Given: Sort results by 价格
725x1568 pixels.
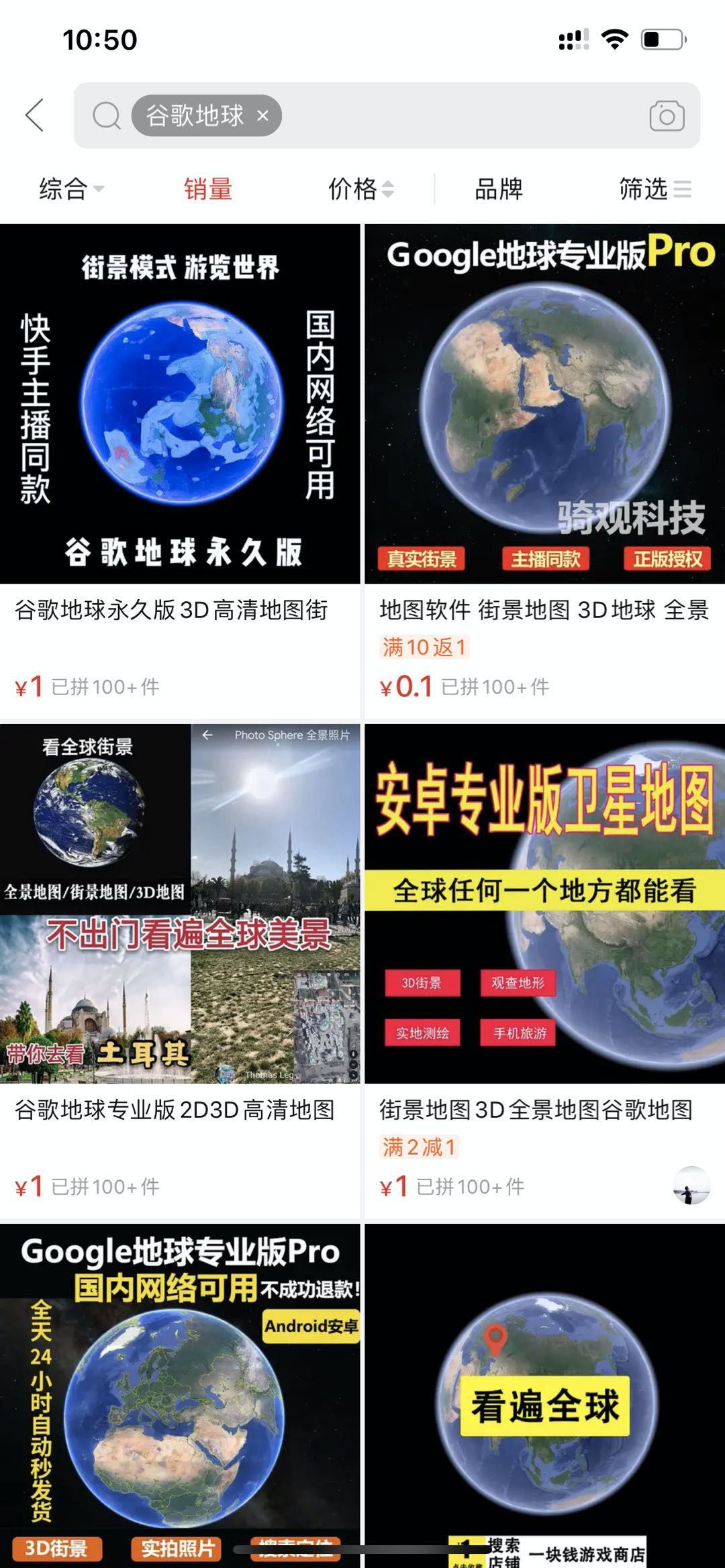Looking at the screenshot, I should (x=360, y=189).
